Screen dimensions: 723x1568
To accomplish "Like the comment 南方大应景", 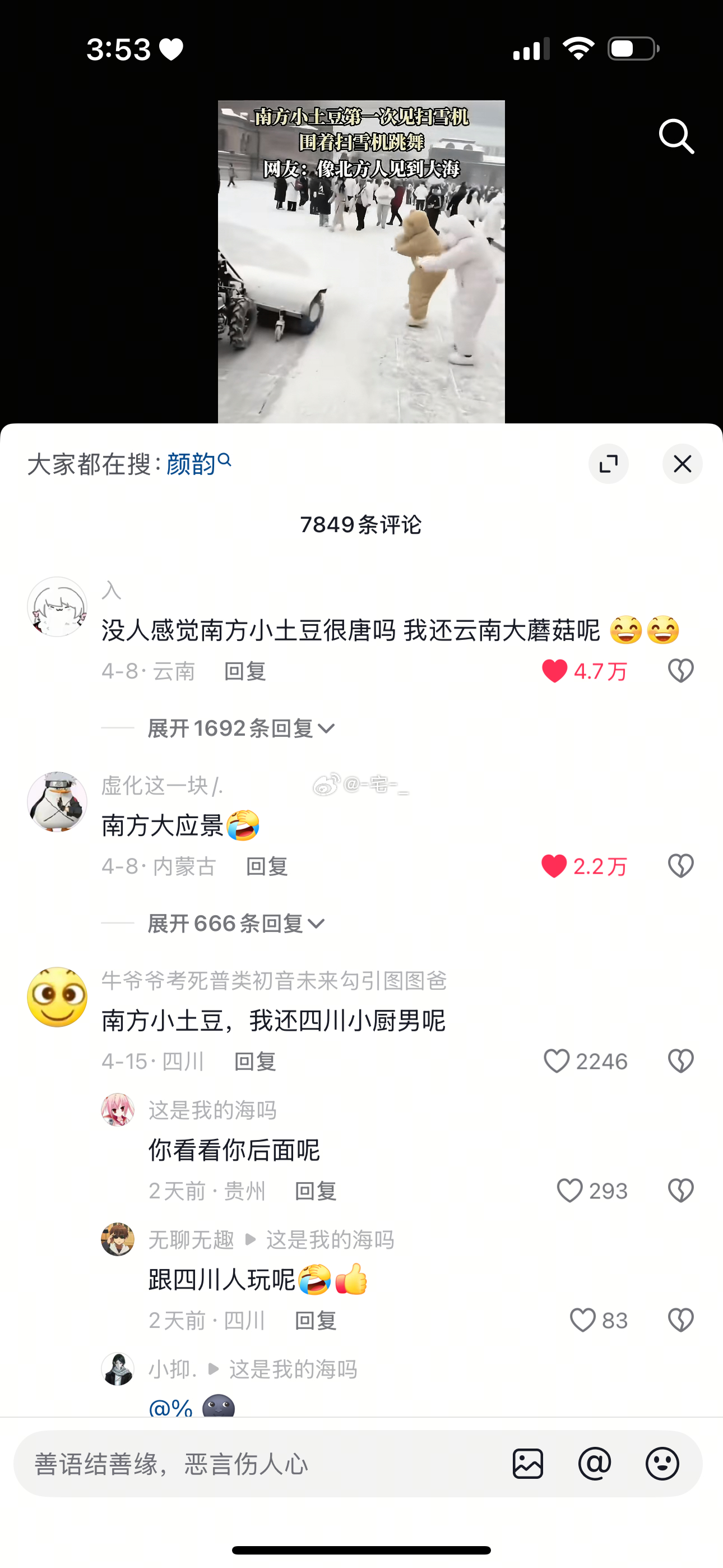I will pyautogui.click(x=554, y=866).
